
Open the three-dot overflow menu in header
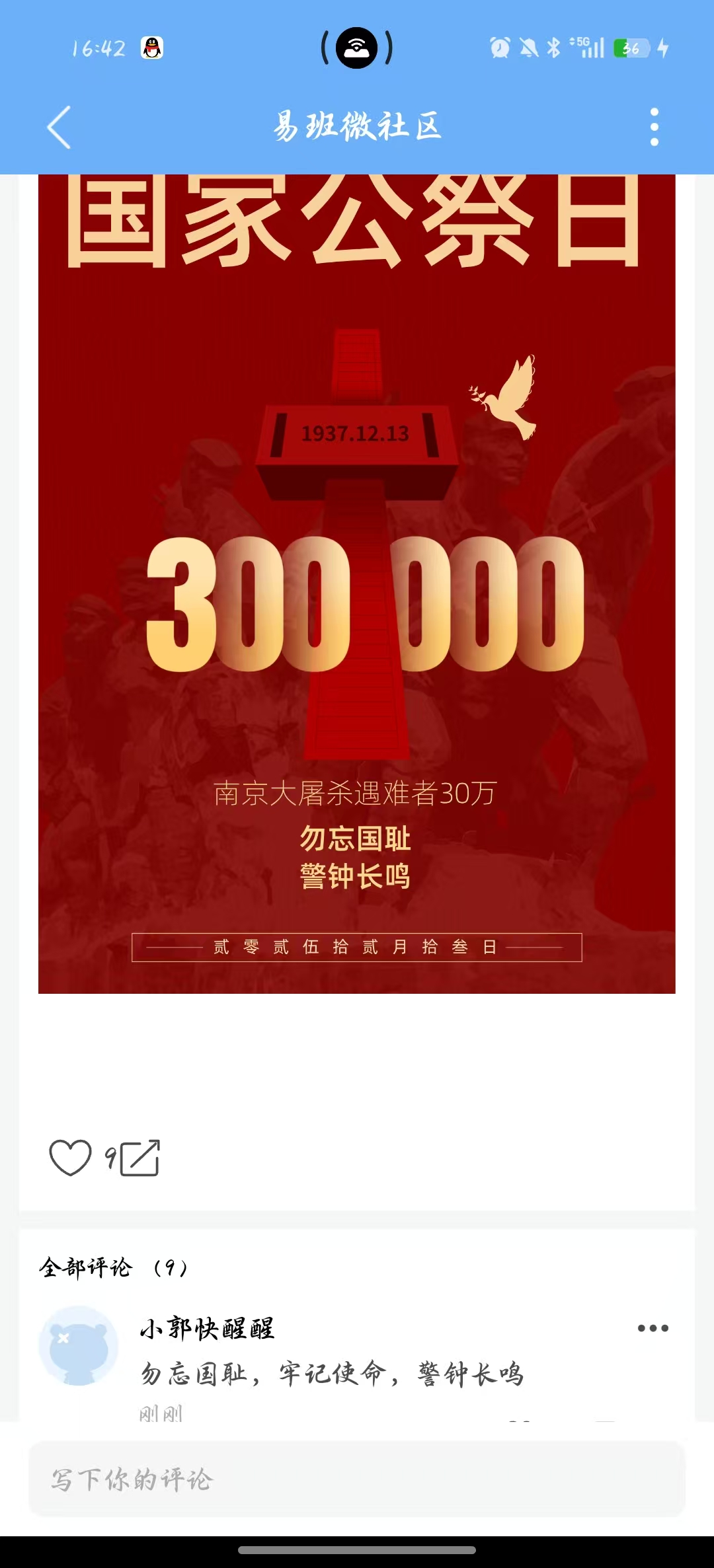(x=654, y=127)
